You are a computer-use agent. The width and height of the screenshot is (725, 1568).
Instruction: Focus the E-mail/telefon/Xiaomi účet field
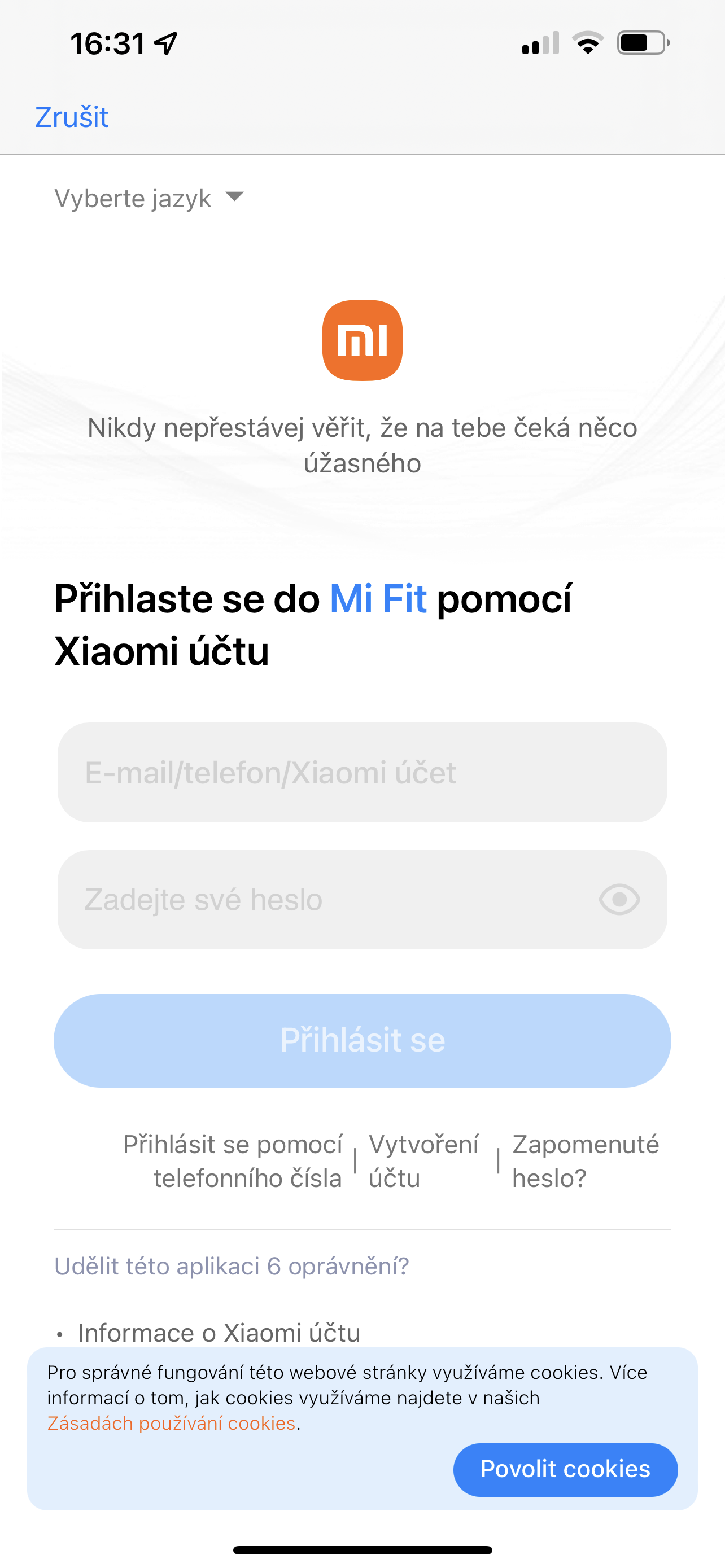pos(361,773)
